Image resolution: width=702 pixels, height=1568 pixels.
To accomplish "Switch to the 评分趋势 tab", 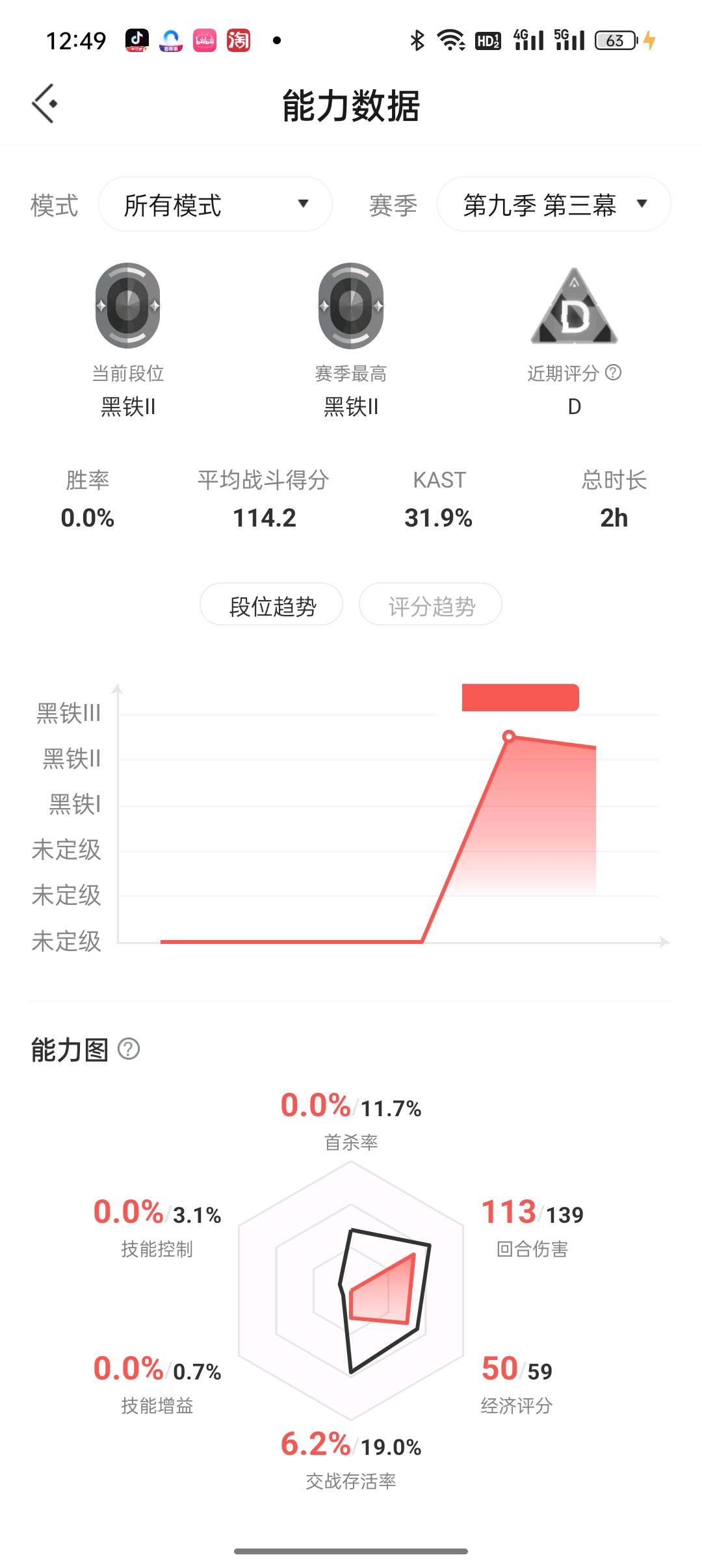I will click(x=430, y=605).
